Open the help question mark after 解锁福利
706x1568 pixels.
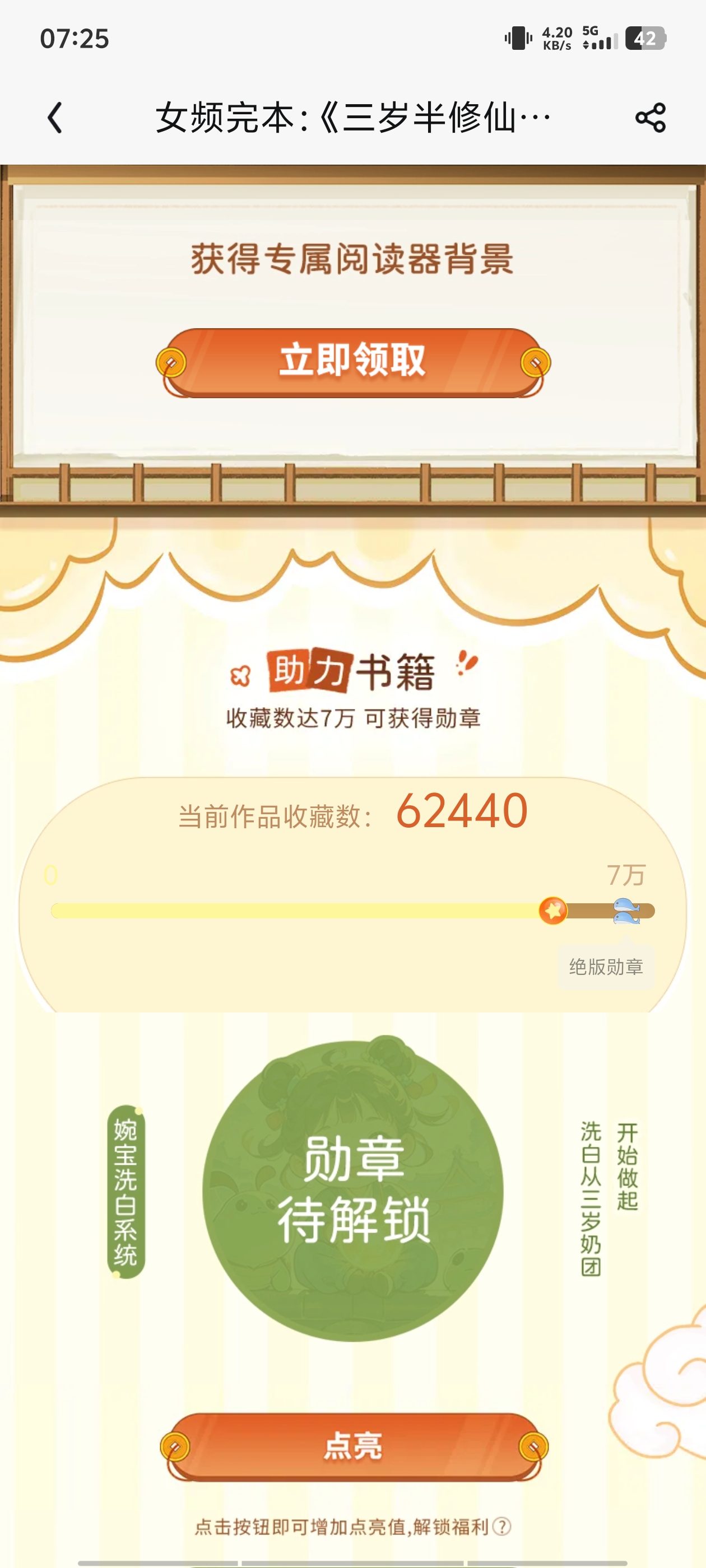point(501,1527)
